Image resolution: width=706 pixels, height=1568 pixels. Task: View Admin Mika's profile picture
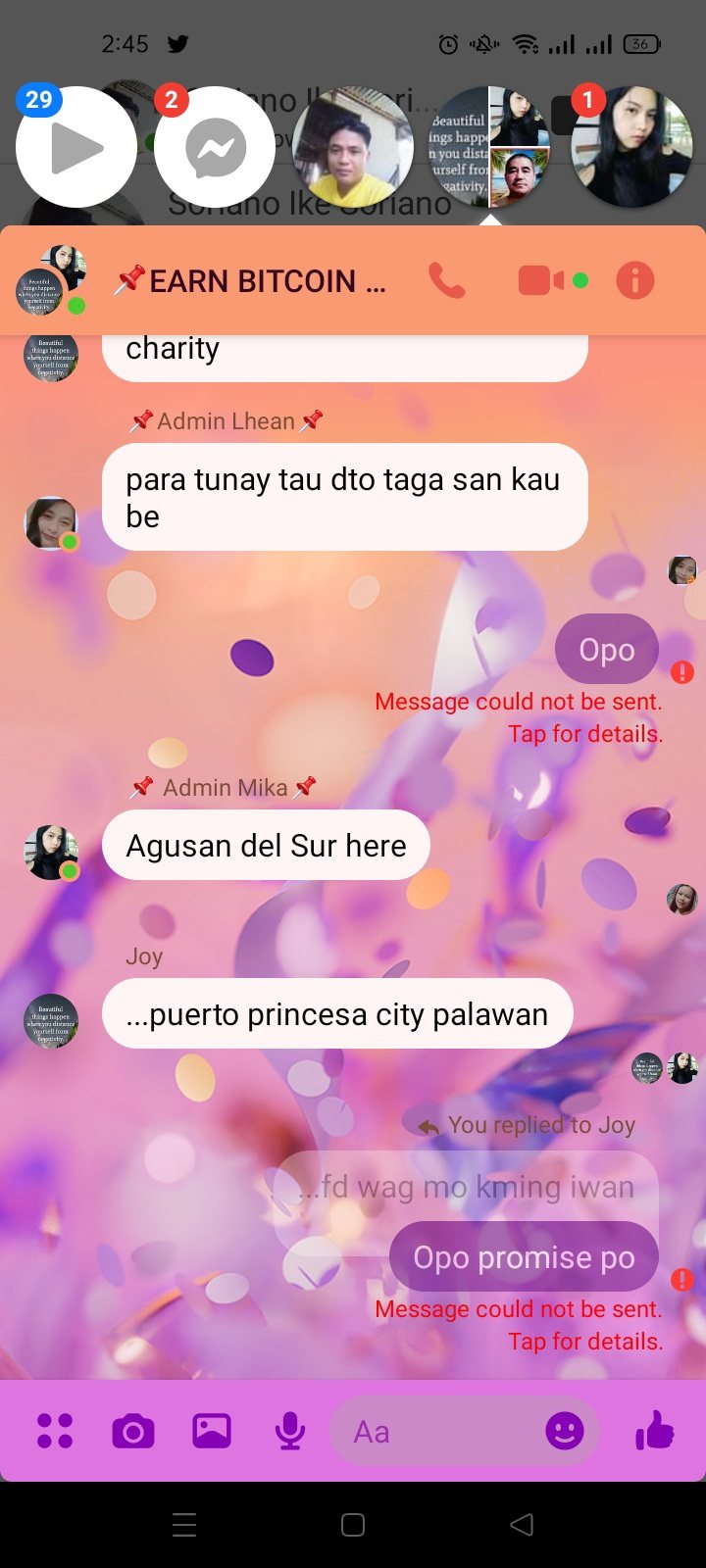click(51, 852)
